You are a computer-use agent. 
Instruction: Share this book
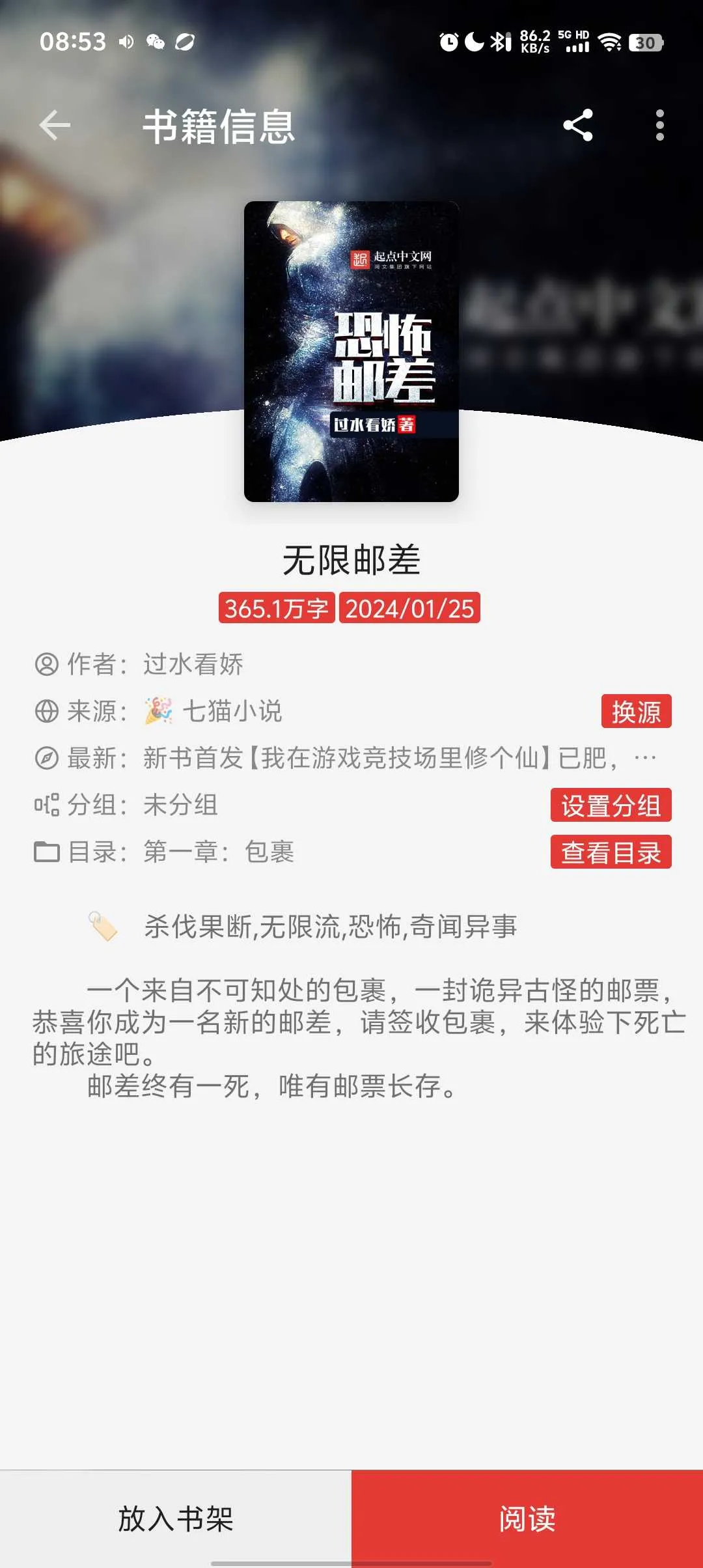point(578,125)
